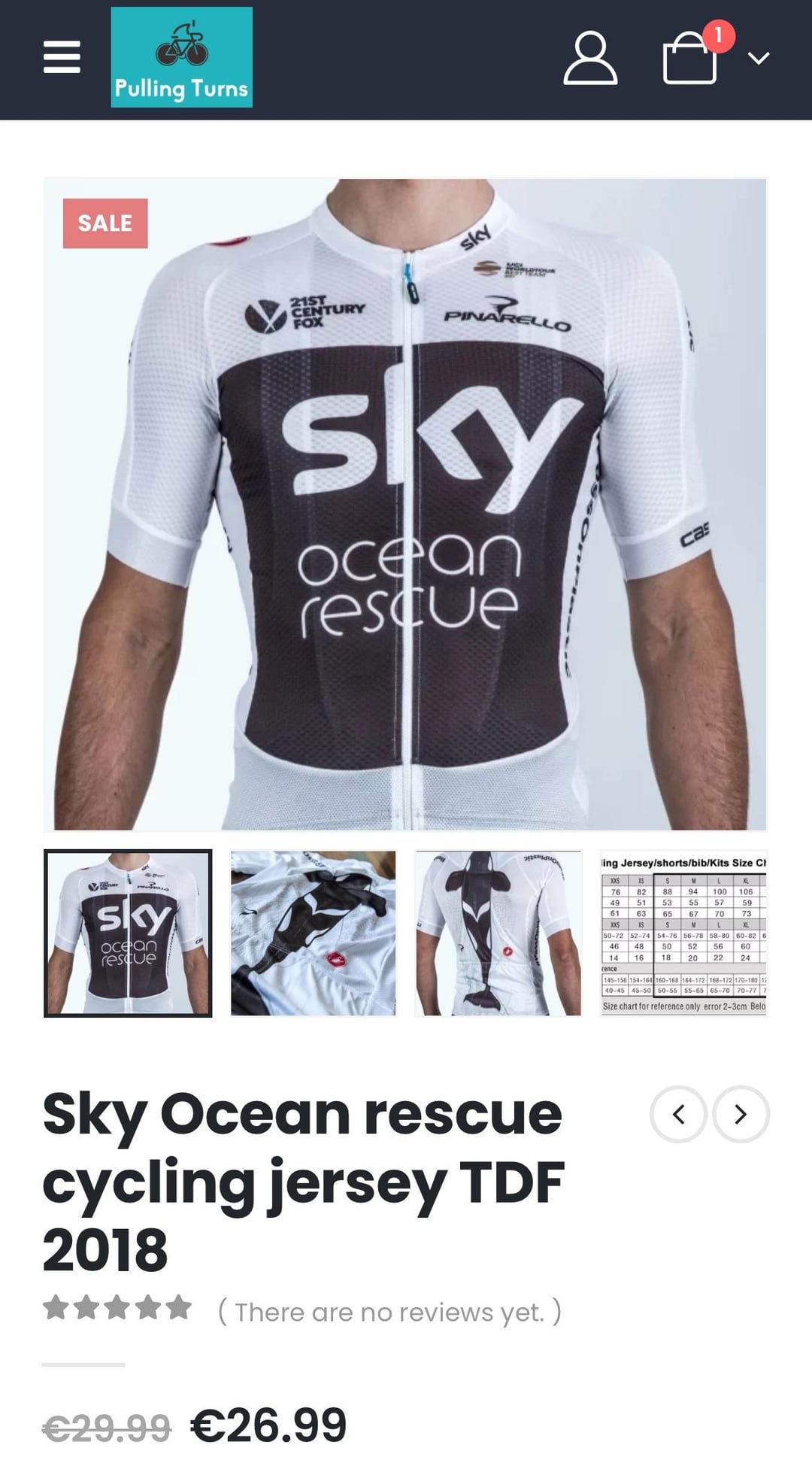Show the folded jersey whale thumbnail
The height and width of the screenshot is (1469, 812).
[x=313, y=933]
